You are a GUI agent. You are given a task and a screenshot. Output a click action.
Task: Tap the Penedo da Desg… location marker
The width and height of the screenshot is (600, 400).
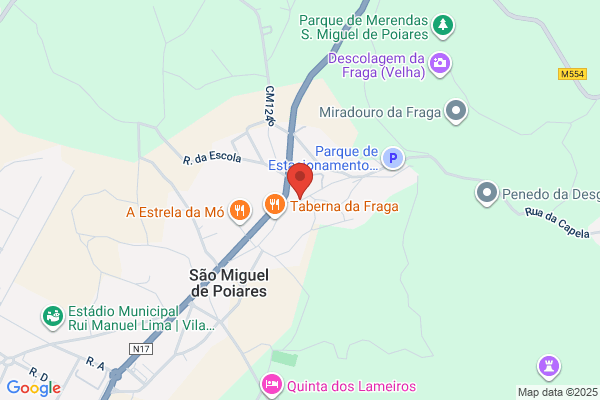click(x=487, y=194)
